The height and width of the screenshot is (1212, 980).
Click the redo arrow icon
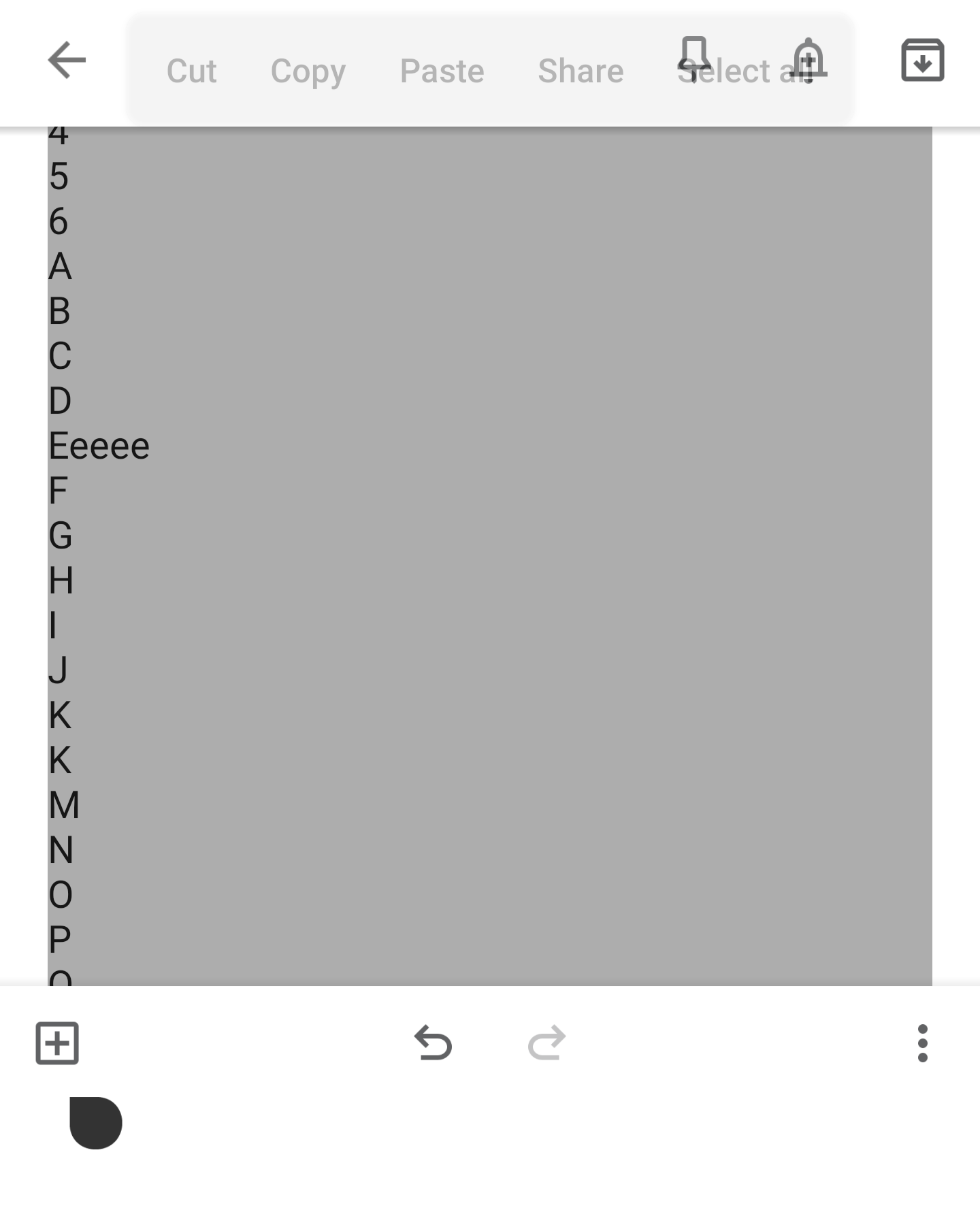point(545,1043)
